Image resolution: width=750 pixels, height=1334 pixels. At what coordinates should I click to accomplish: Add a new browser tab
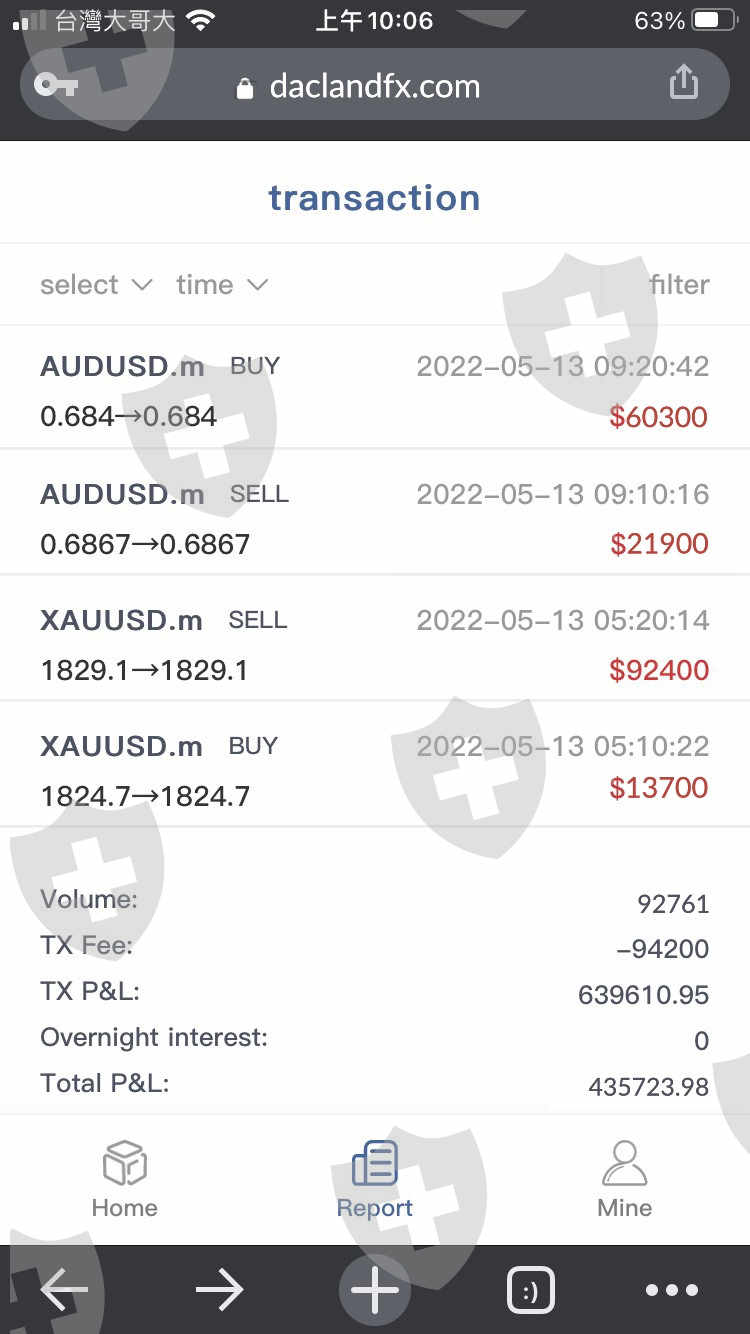point(375,1290)
